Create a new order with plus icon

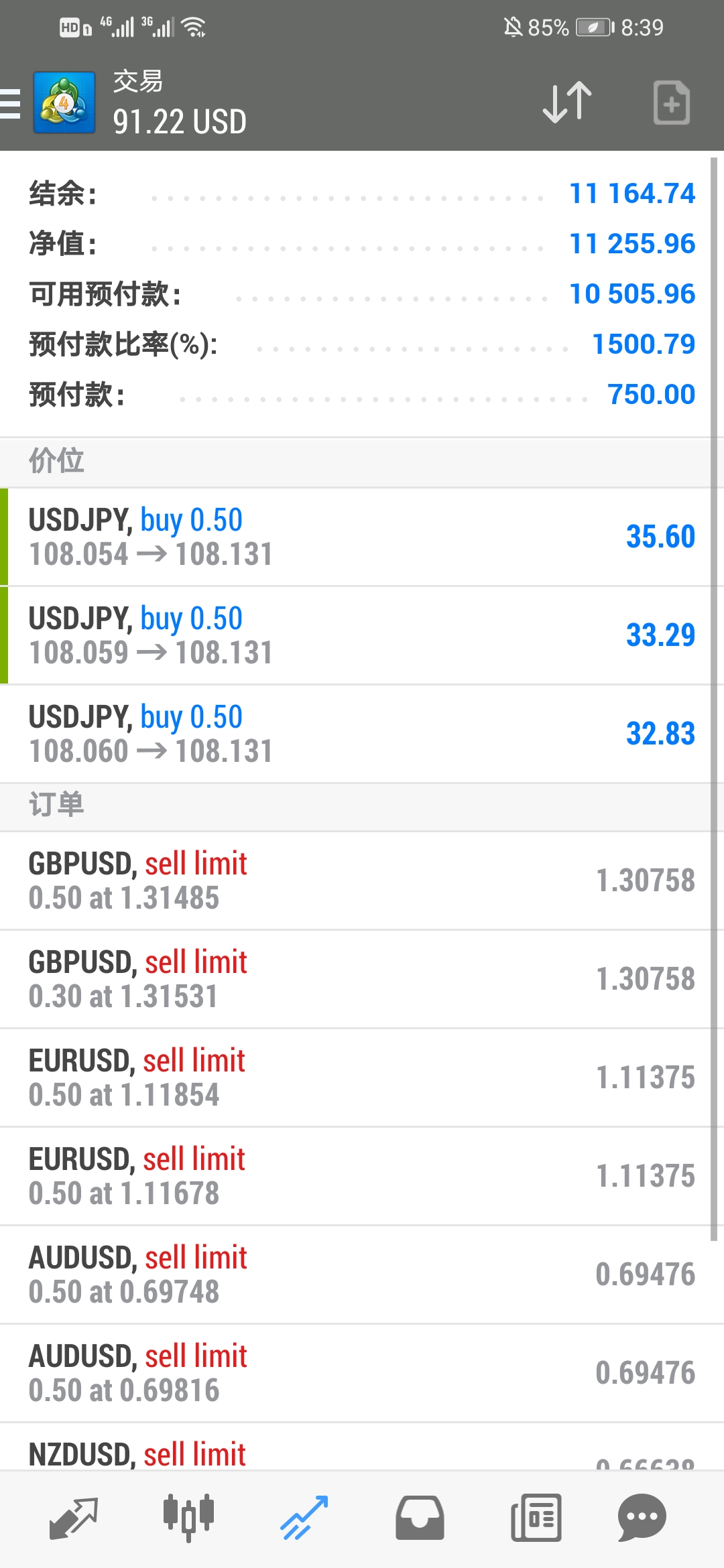671,103
